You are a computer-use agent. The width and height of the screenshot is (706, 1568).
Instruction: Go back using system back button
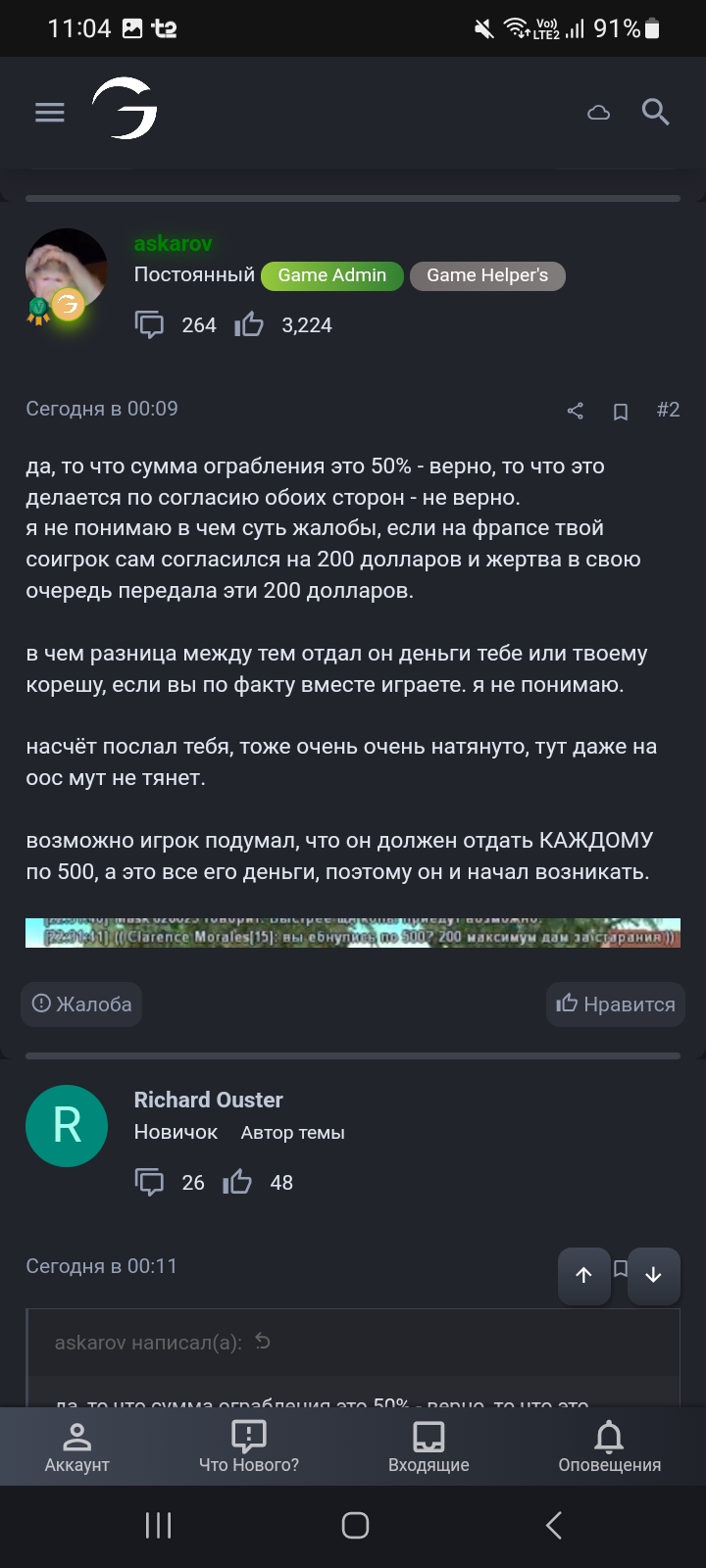click(x=554, y=1525)
